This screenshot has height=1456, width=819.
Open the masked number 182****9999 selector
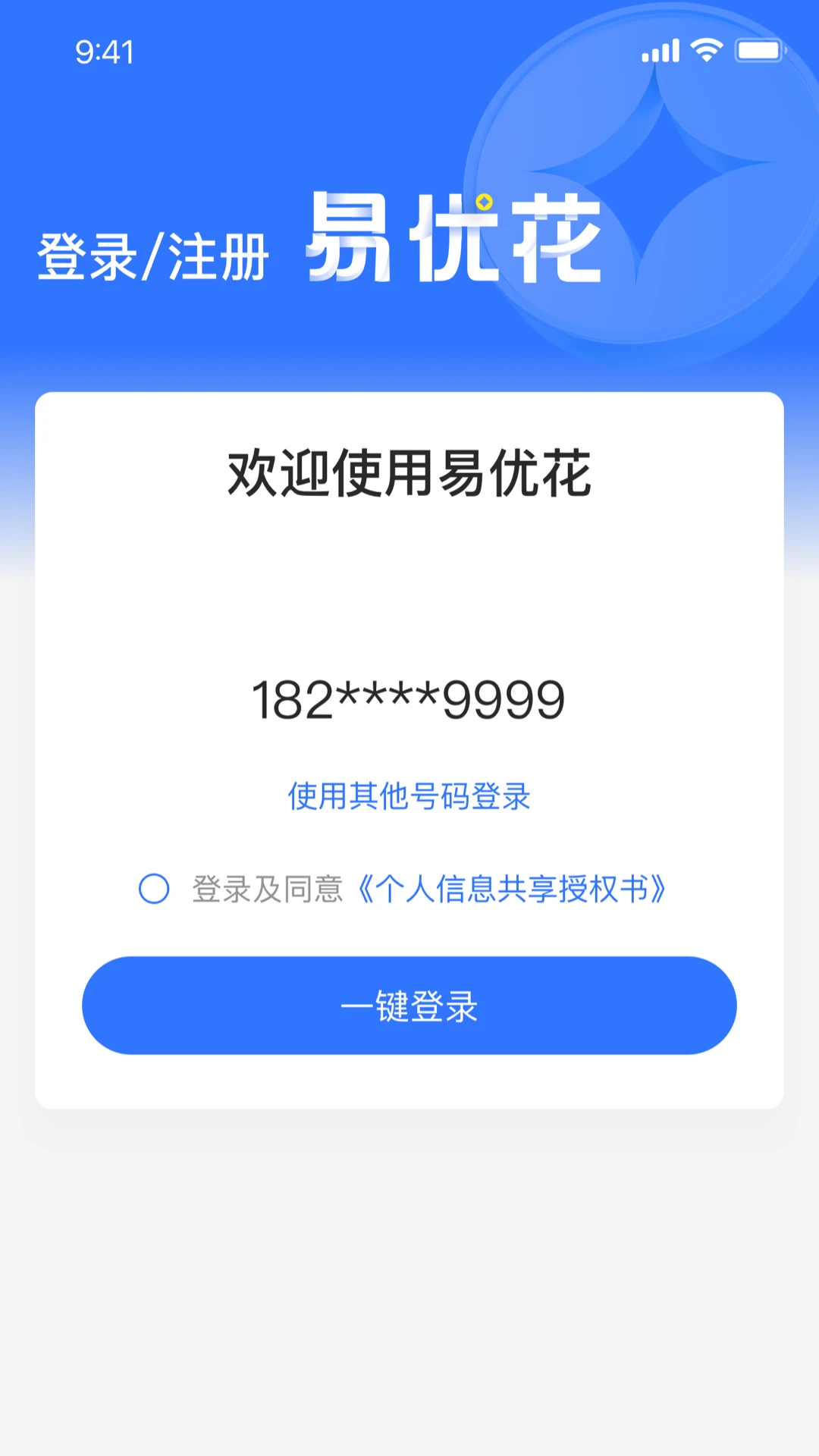[409, 699]
